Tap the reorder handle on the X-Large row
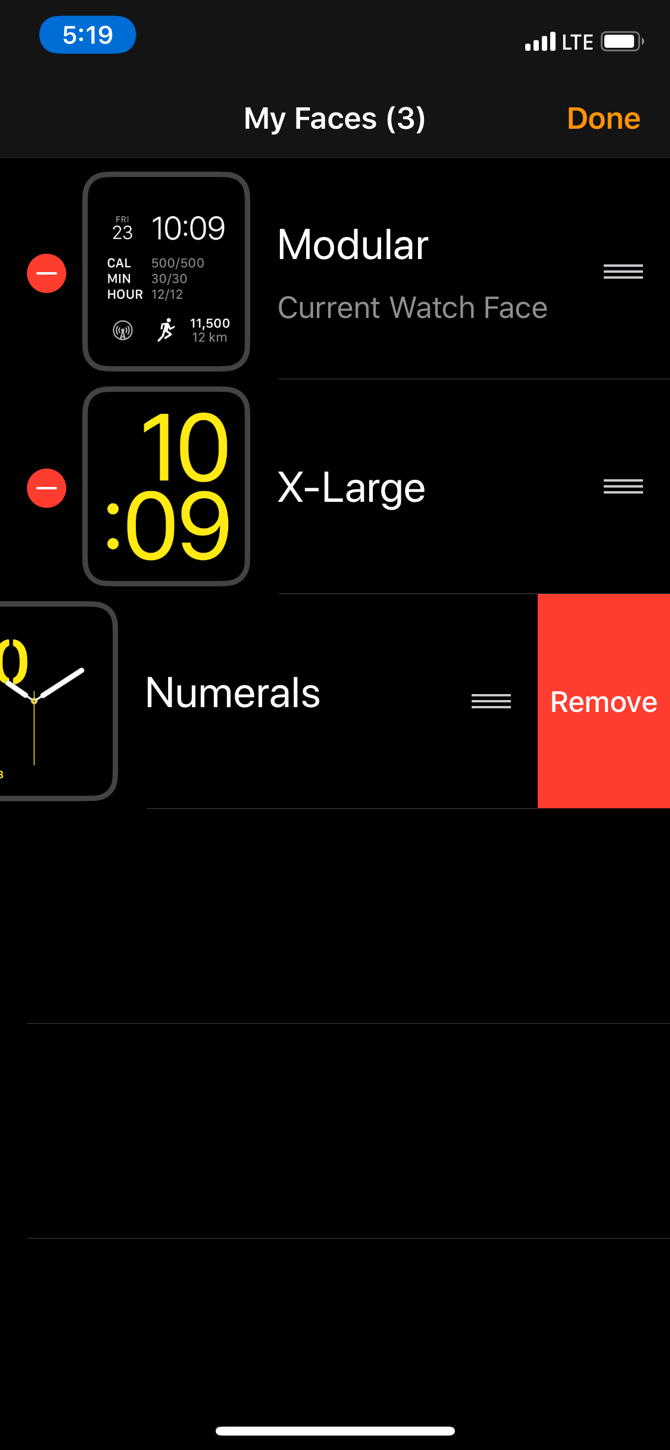The image size is (670, 1450). pos(623,487)
